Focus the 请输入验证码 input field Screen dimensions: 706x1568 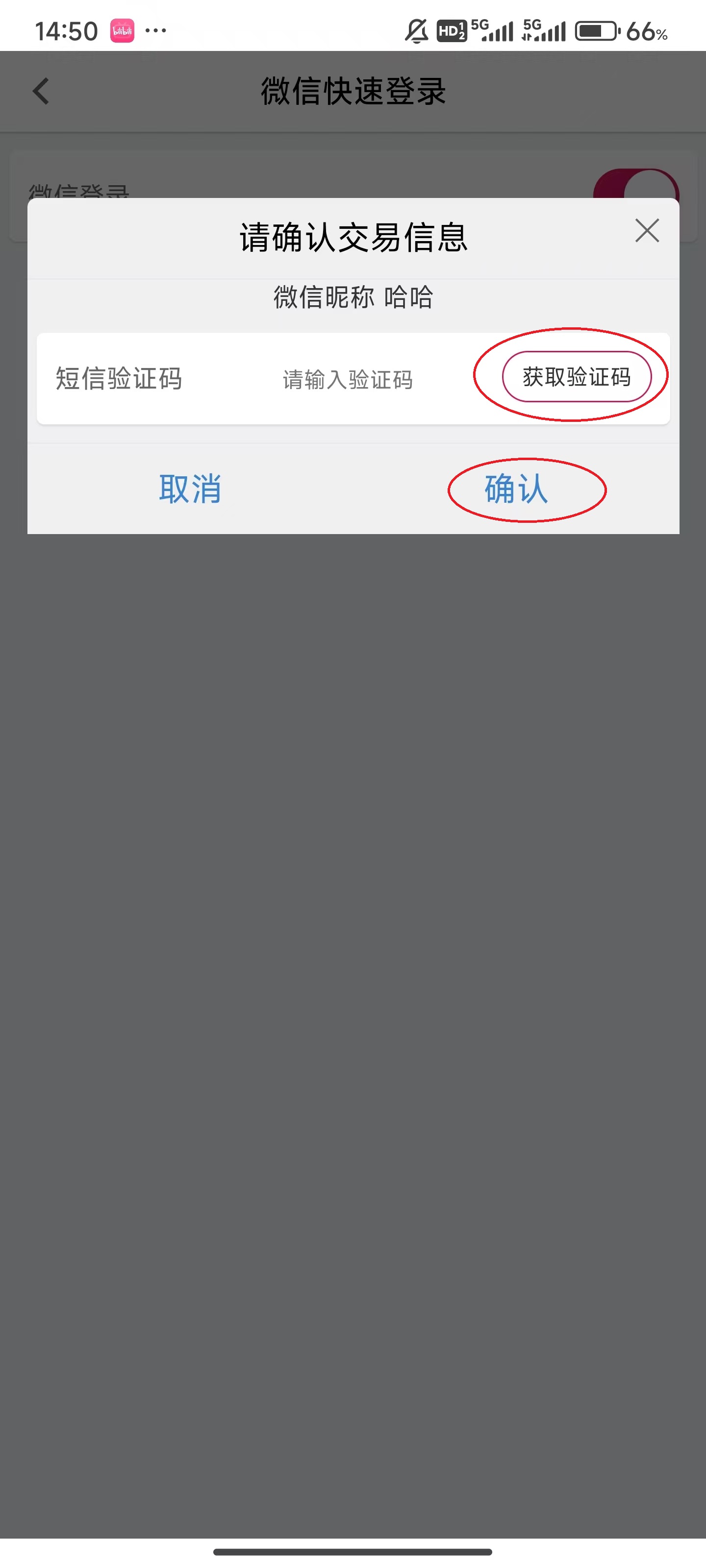[x=348, y=379]
